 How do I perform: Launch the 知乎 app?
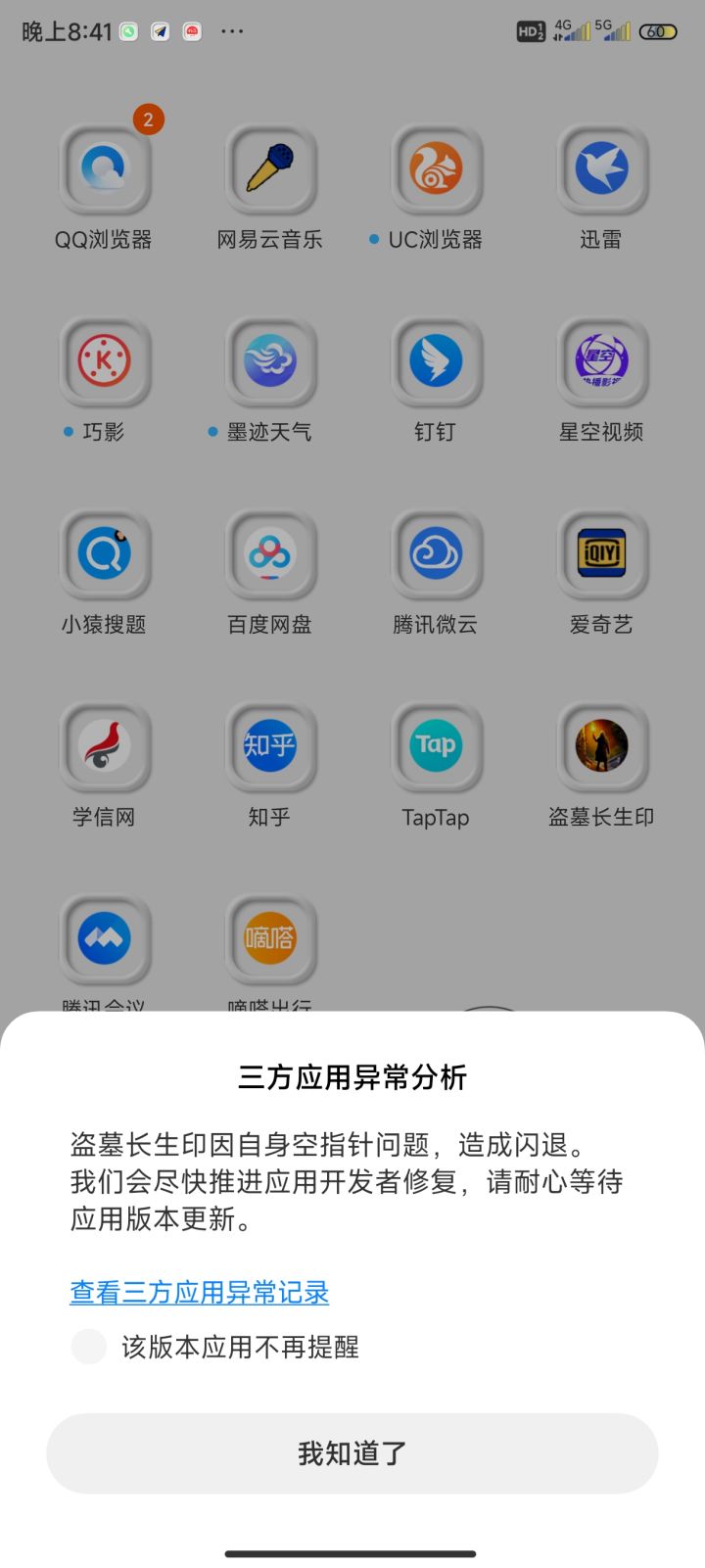pyautogui.click(x=271, y=746)
